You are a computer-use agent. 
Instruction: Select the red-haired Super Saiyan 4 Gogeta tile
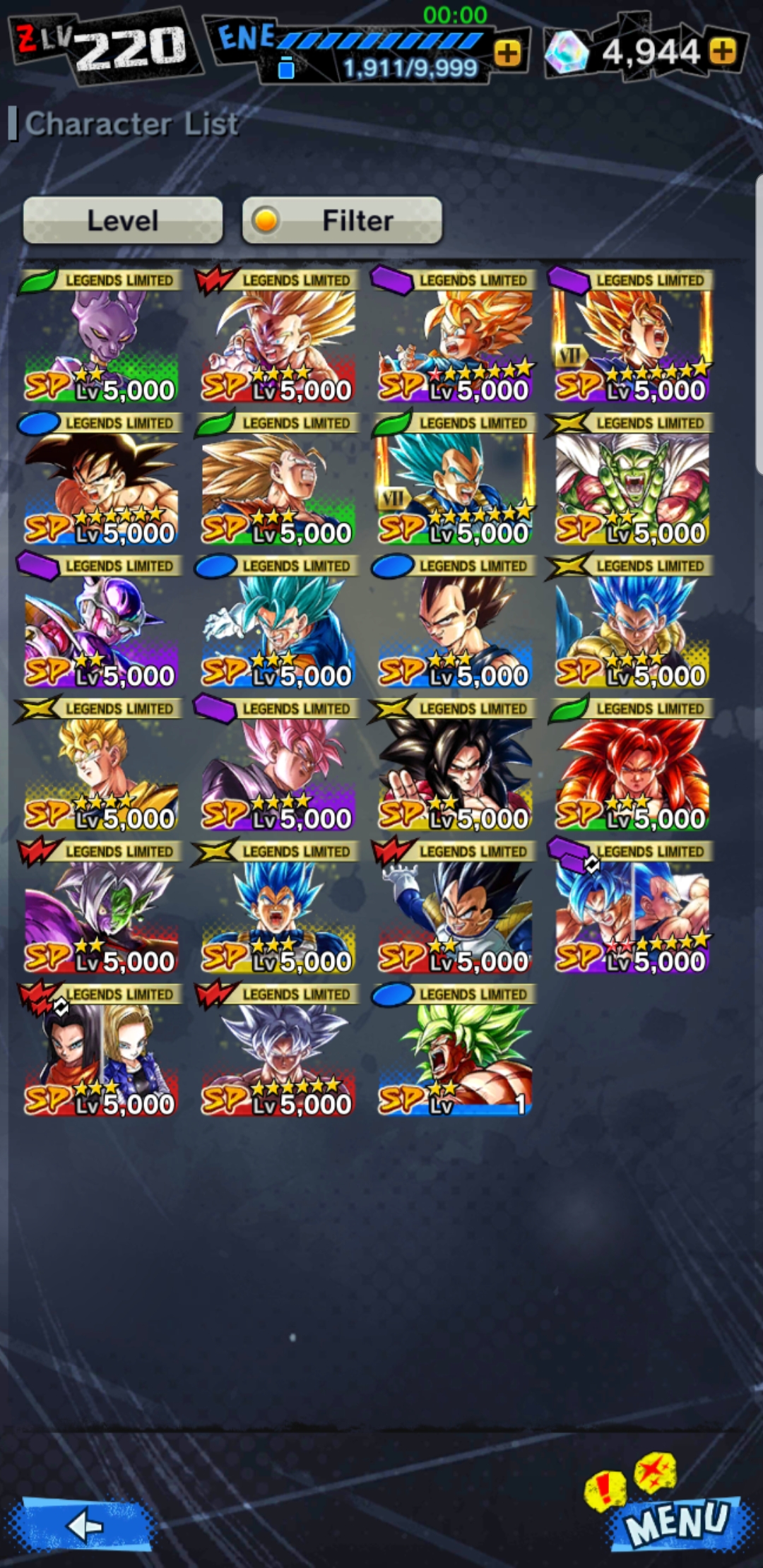tap(632, 764)
